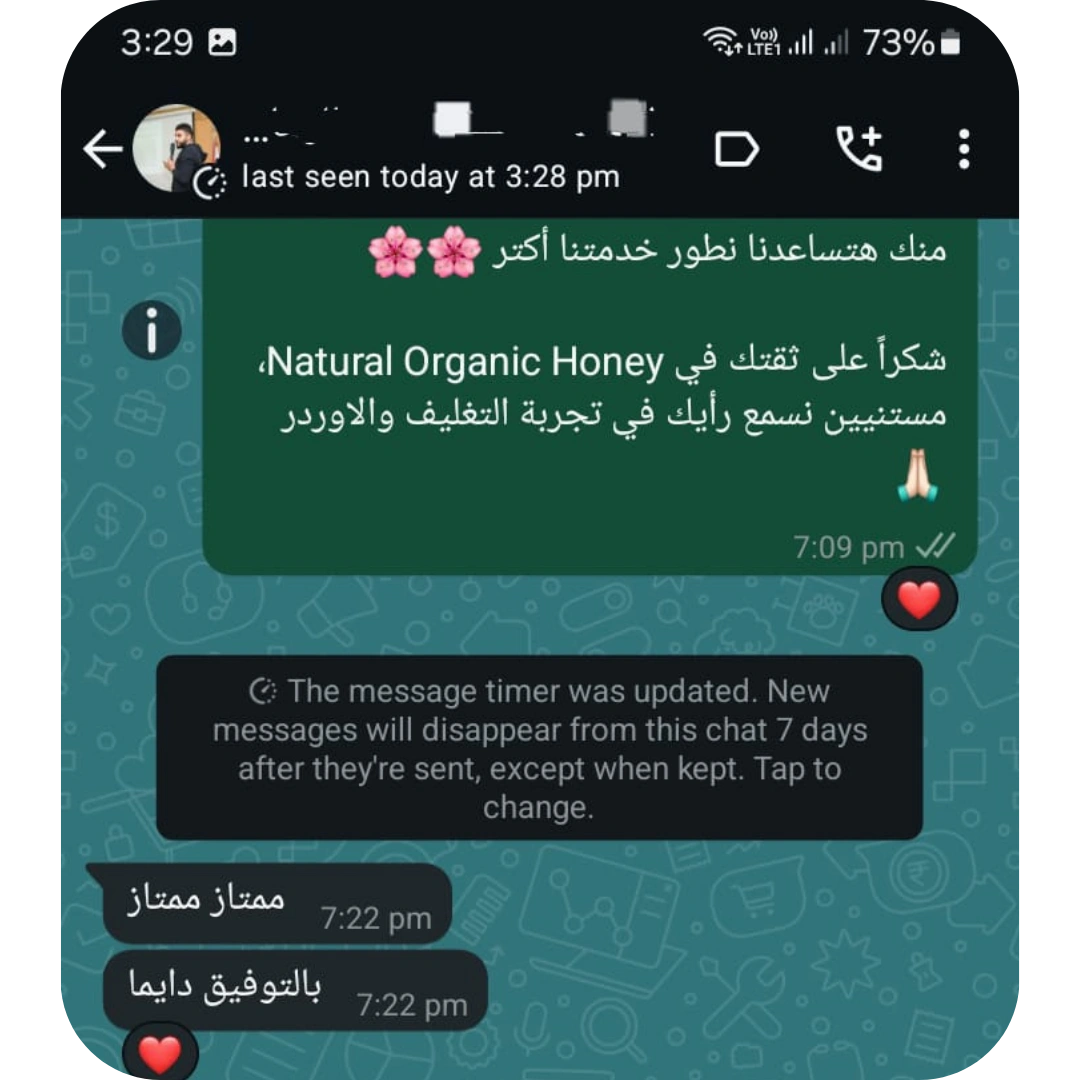Open contact info via last seen header
1080x1080 pixels.
coord(430,177)
